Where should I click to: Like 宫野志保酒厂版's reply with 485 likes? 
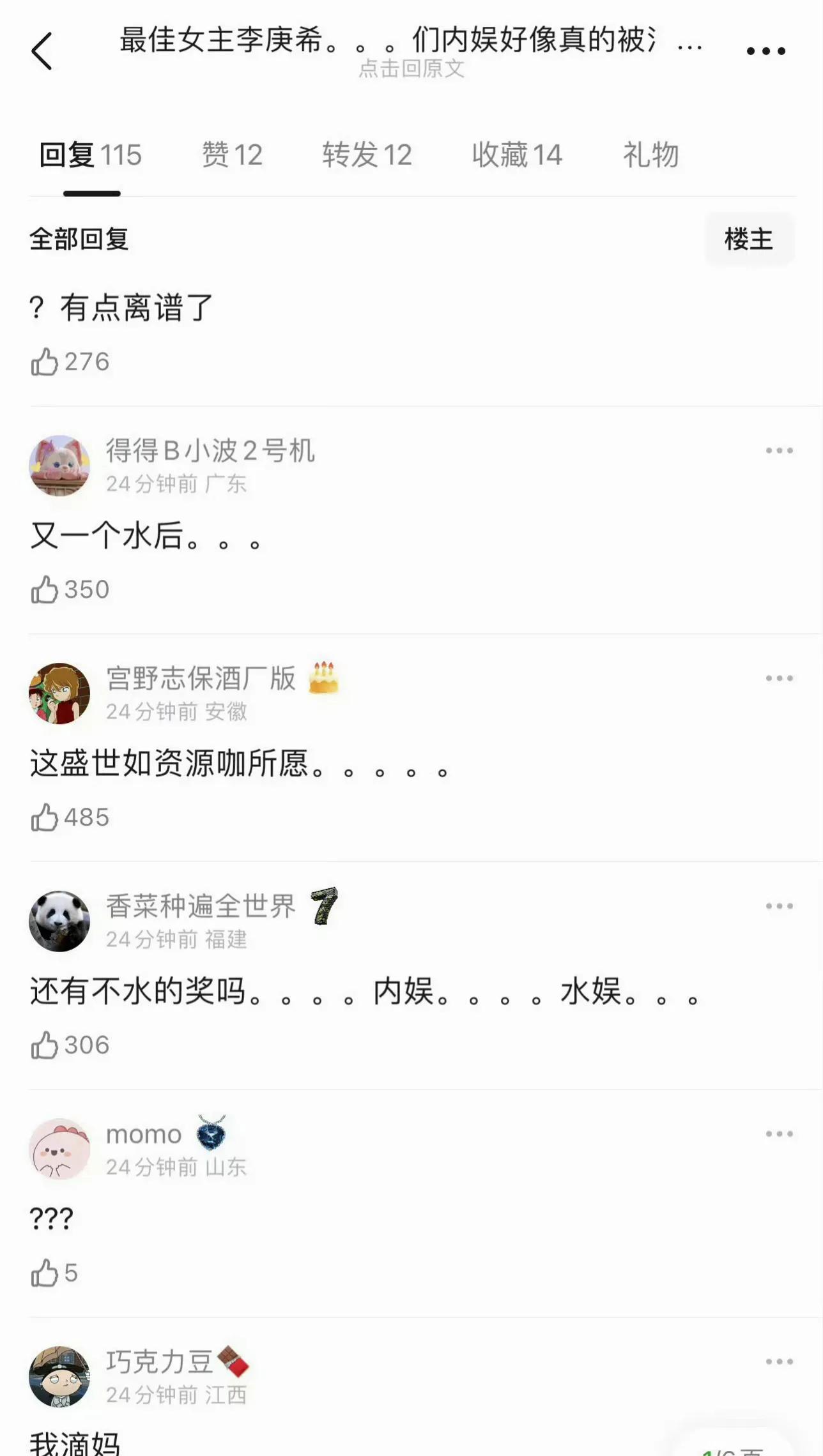(x=45, y=817)
